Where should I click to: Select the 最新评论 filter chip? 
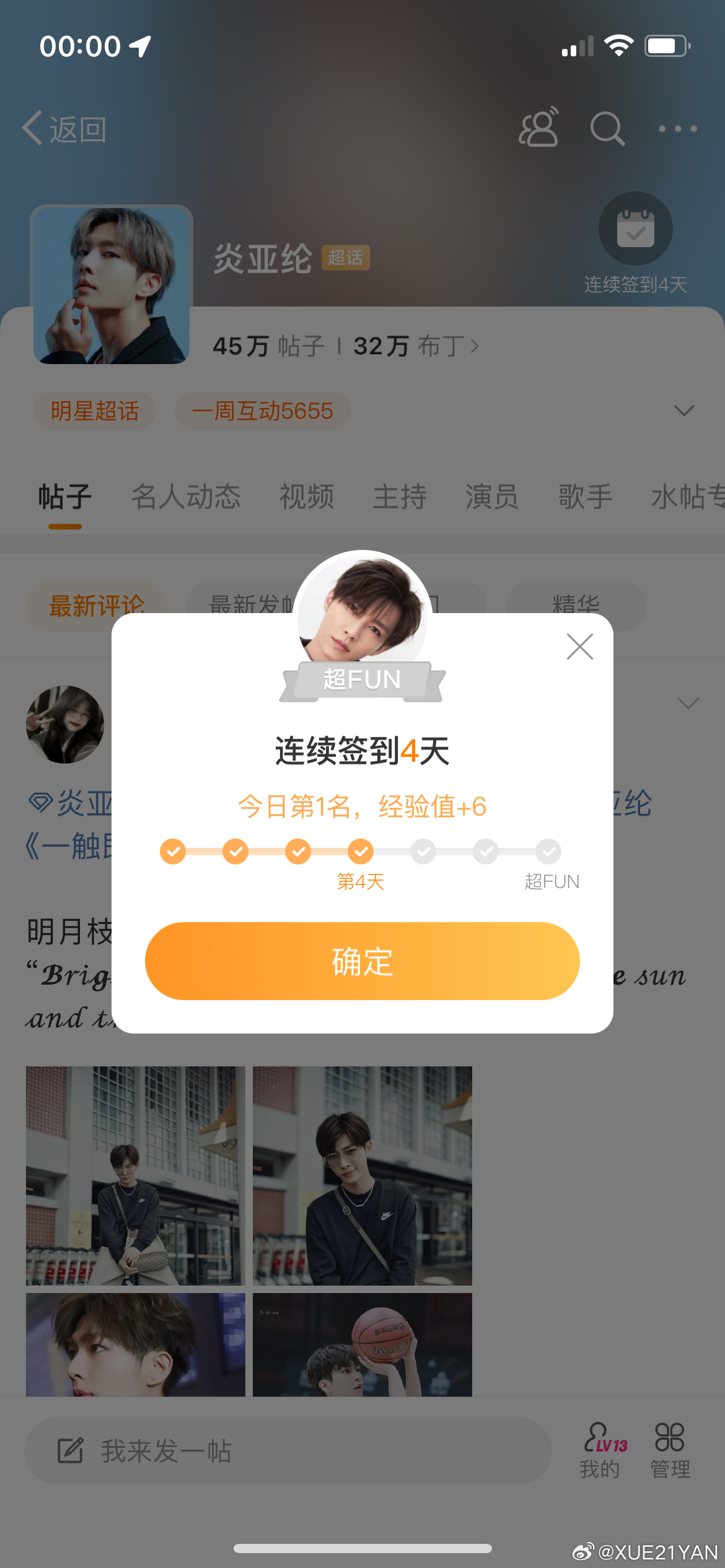click(97, 604)
